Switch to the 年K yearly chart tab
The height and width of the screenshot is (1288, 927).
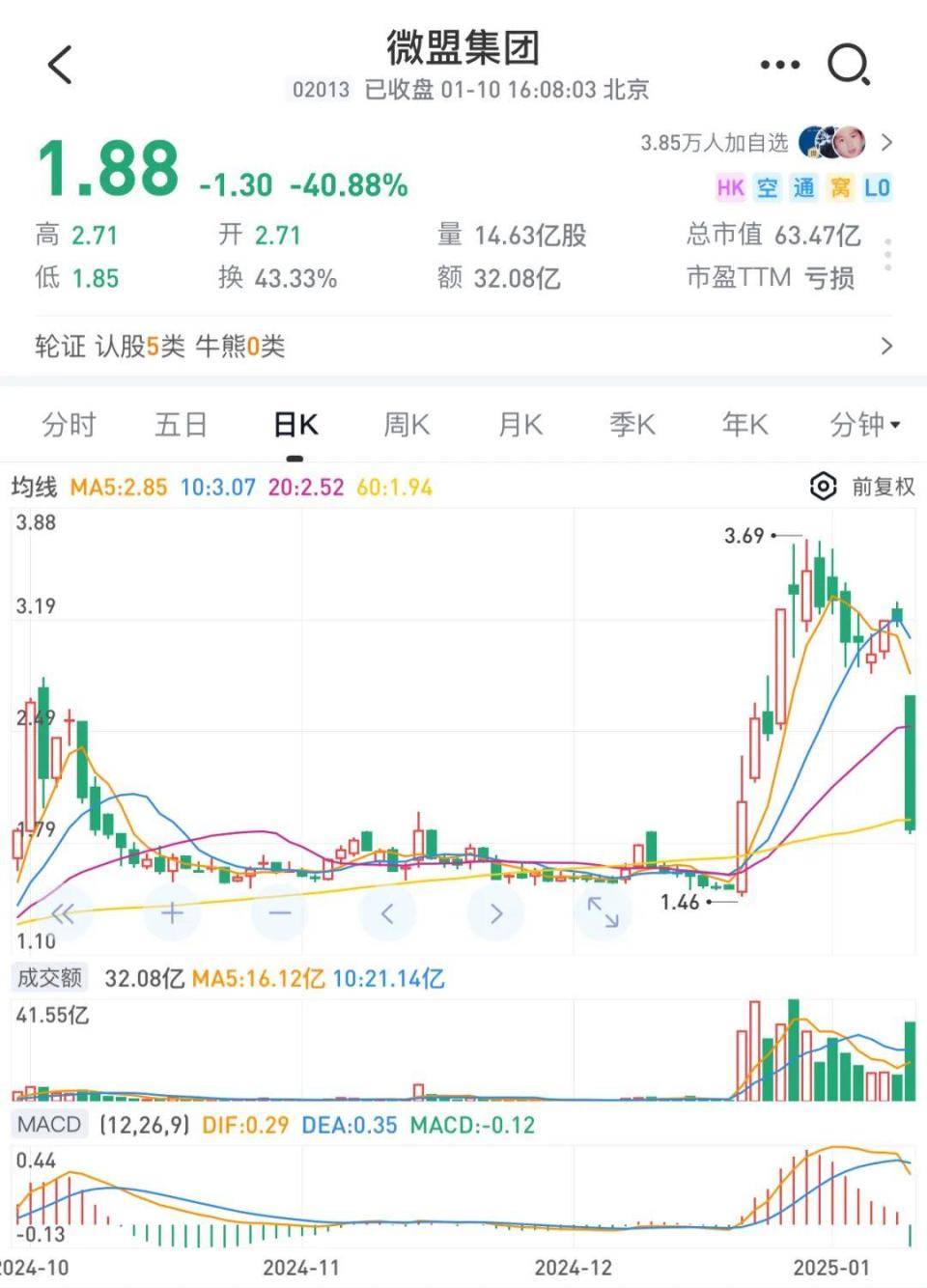(x=744, y=425)
